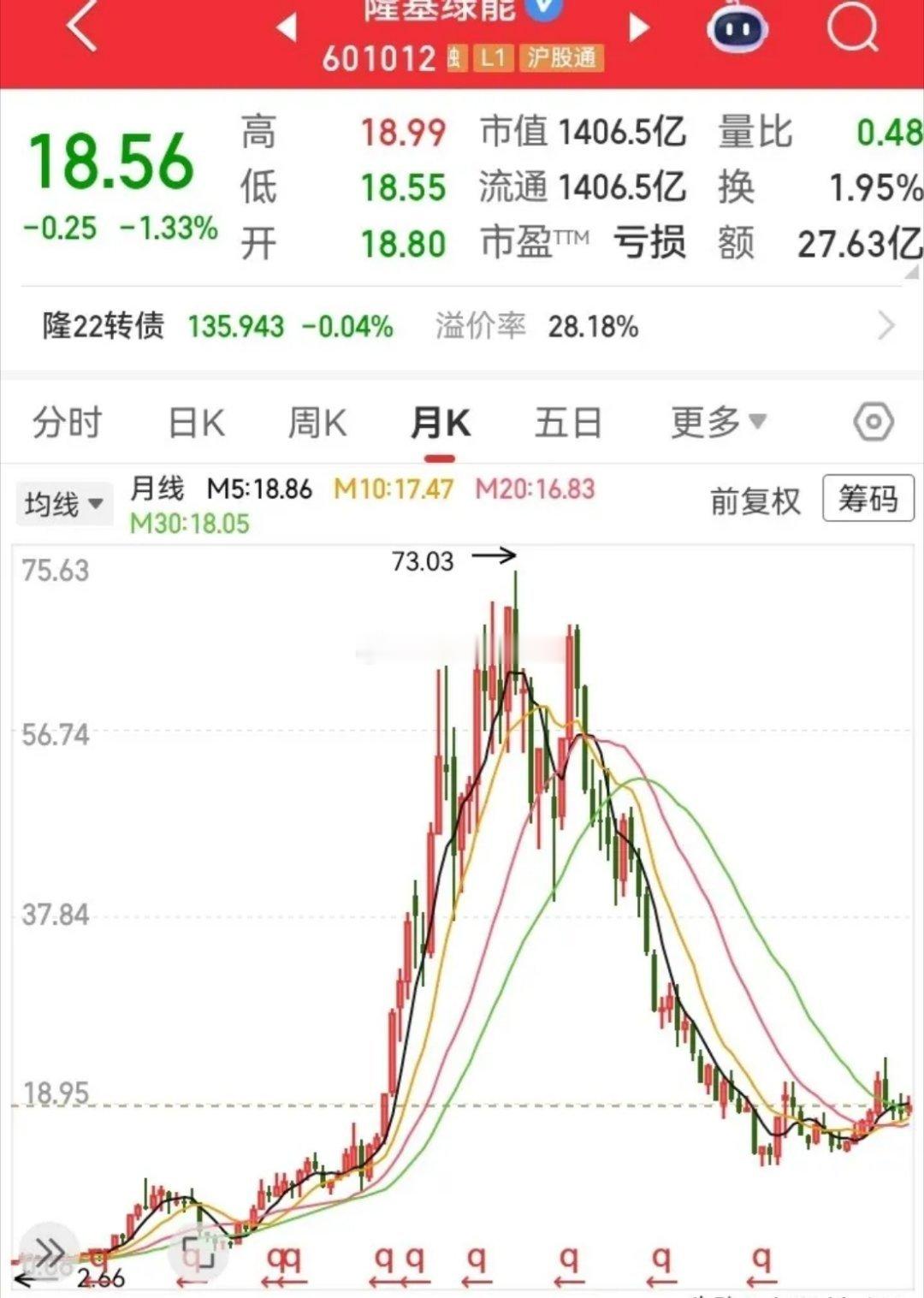Open chart settings via the gear icon
924x1298 pixels.
(872, 421)
